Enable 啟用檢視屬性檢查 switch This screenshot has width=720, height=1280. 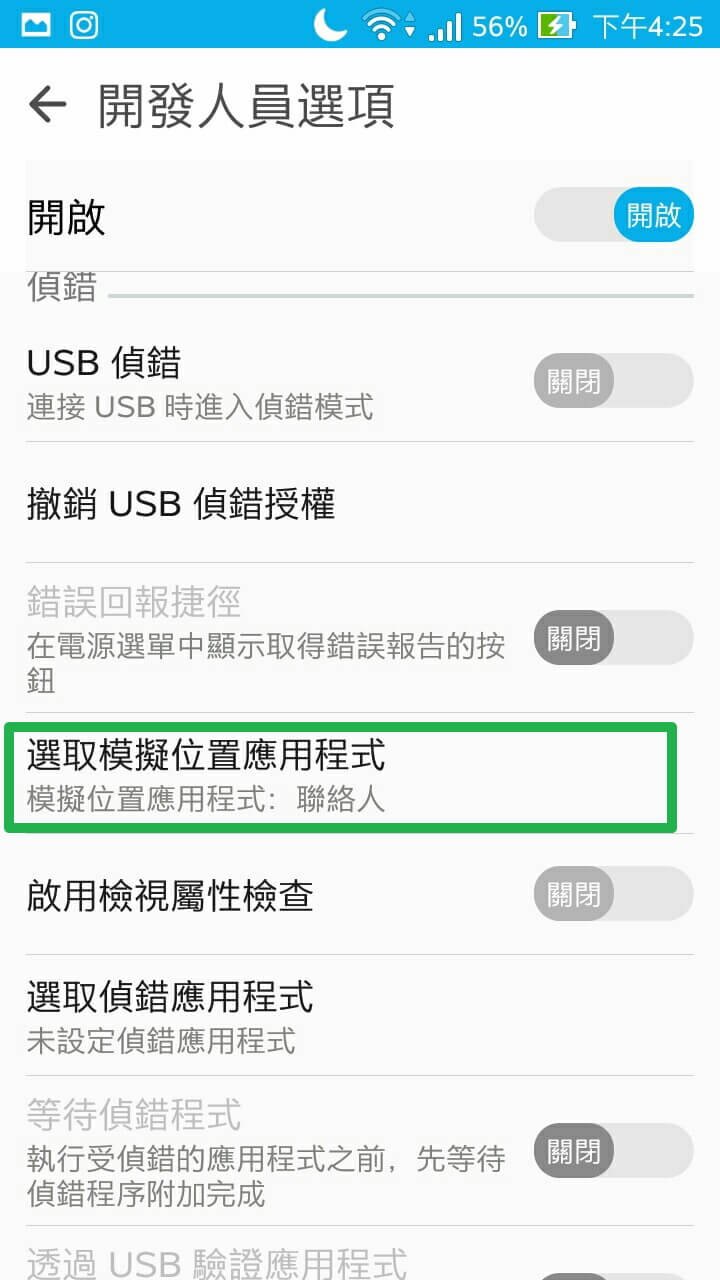(x=614, y=893)
